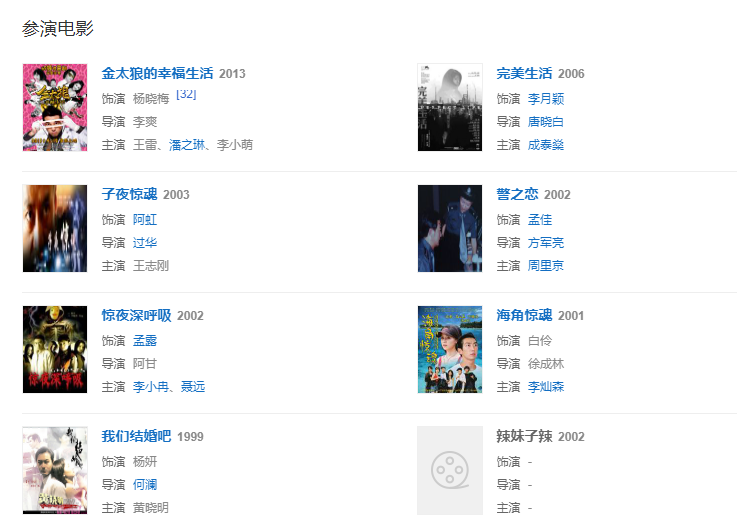Image resolution: width=737 pixels, height=531 pixels.
Task: Open director 唐晓白's page
Action: [x=546, y=122]
